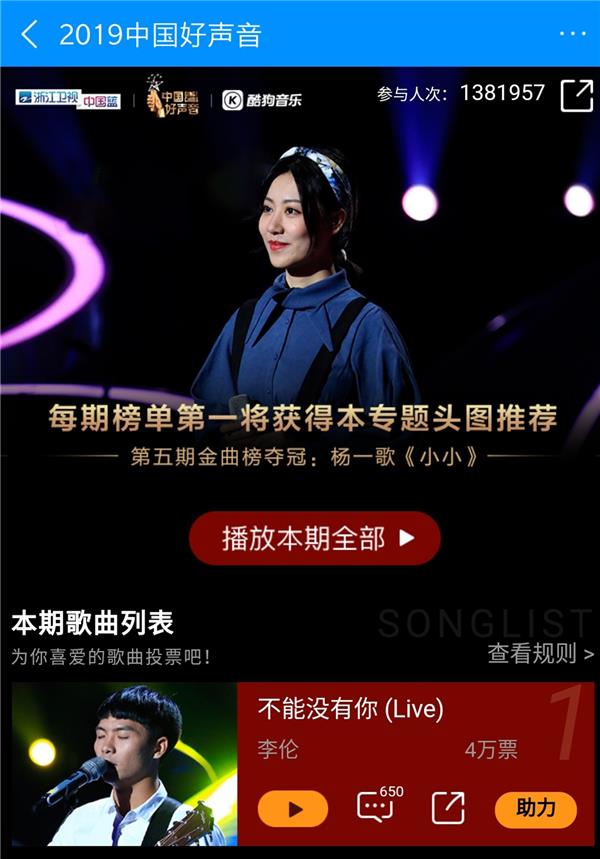The width and height of the screenshot is (600, 859).
Task: Share this page via top-right share icon
Action: tap(576, 95)
